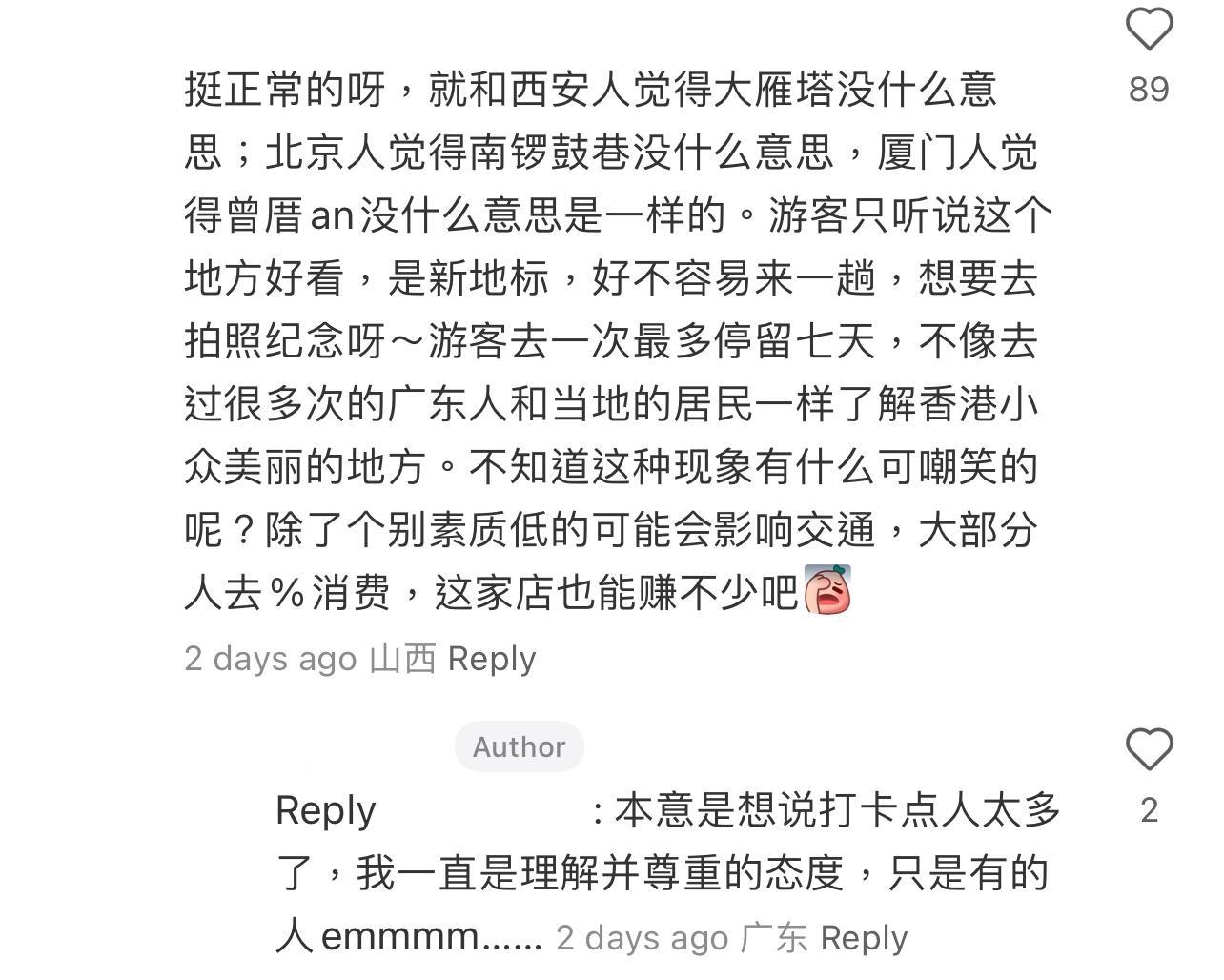Like the author's reply with 2 likes
1224x980 pixels.
click(x=1149, y=749)
